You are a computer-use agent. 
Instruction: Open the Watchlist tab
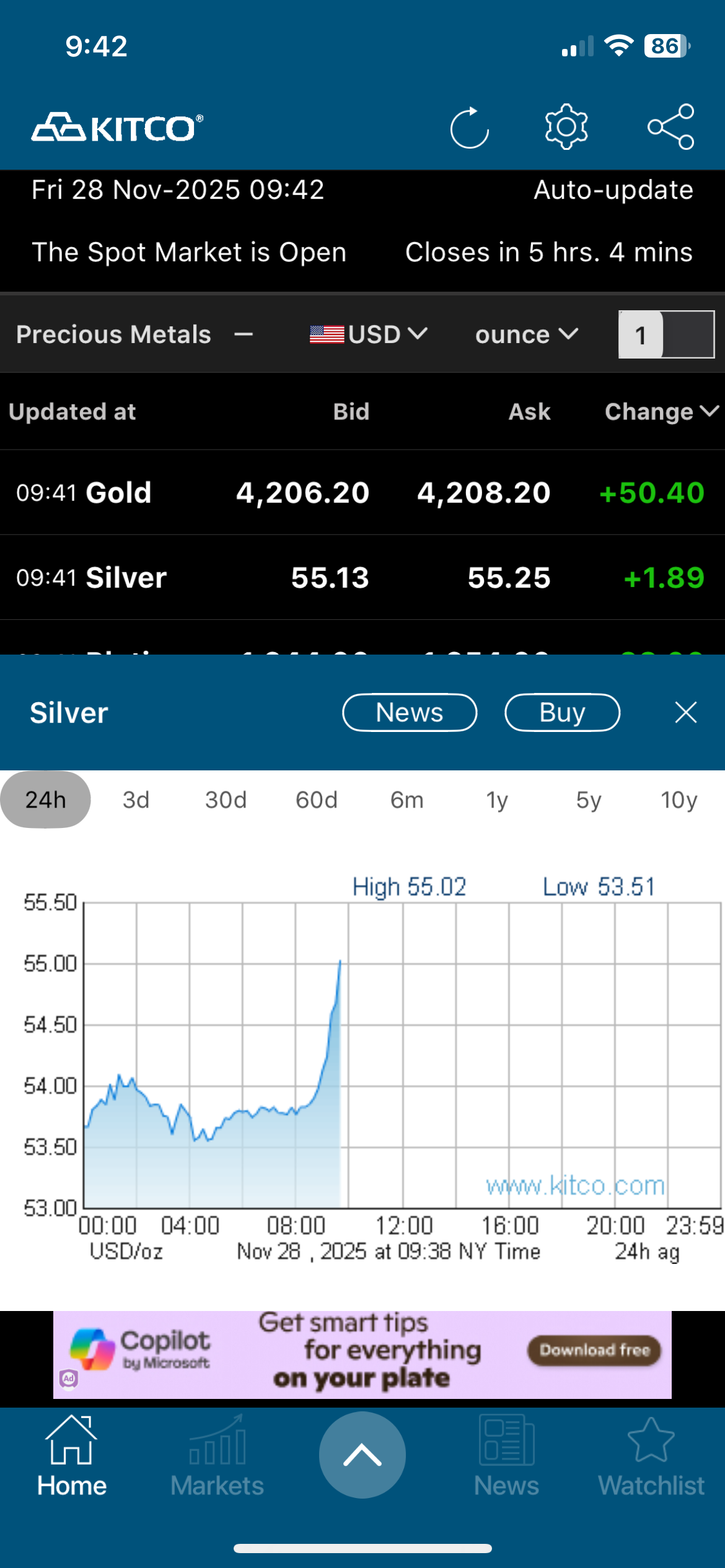coord(651,1455)
